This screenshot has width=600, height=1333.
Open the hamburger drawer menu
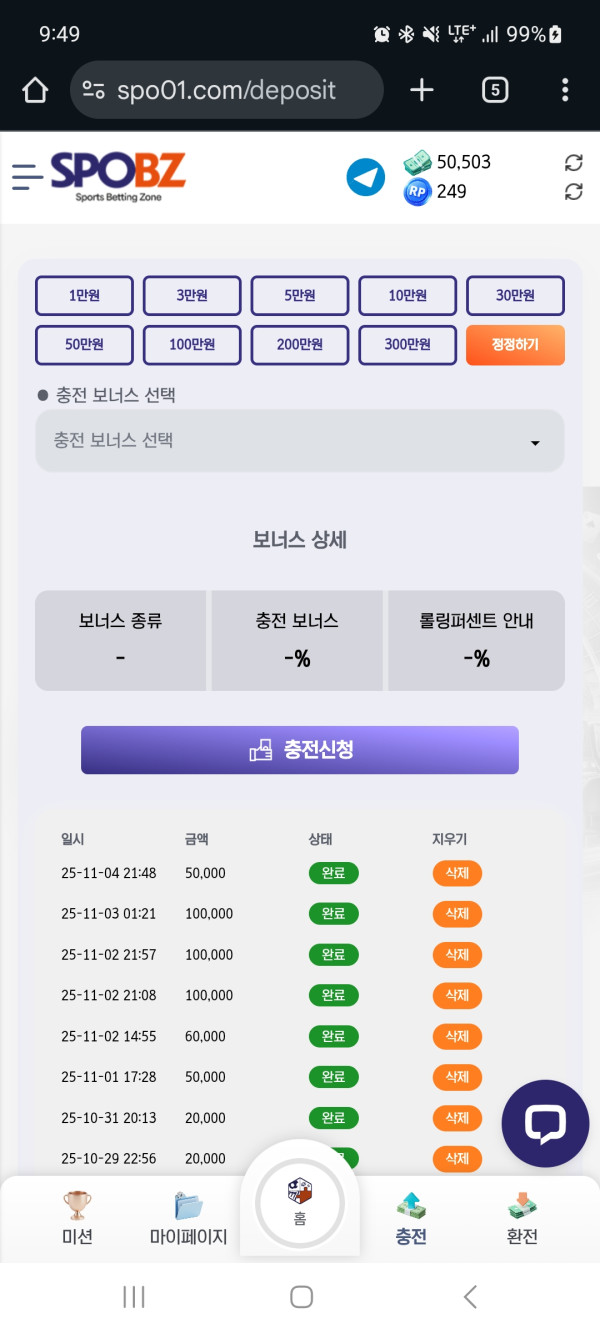click(x=27, y=177)
